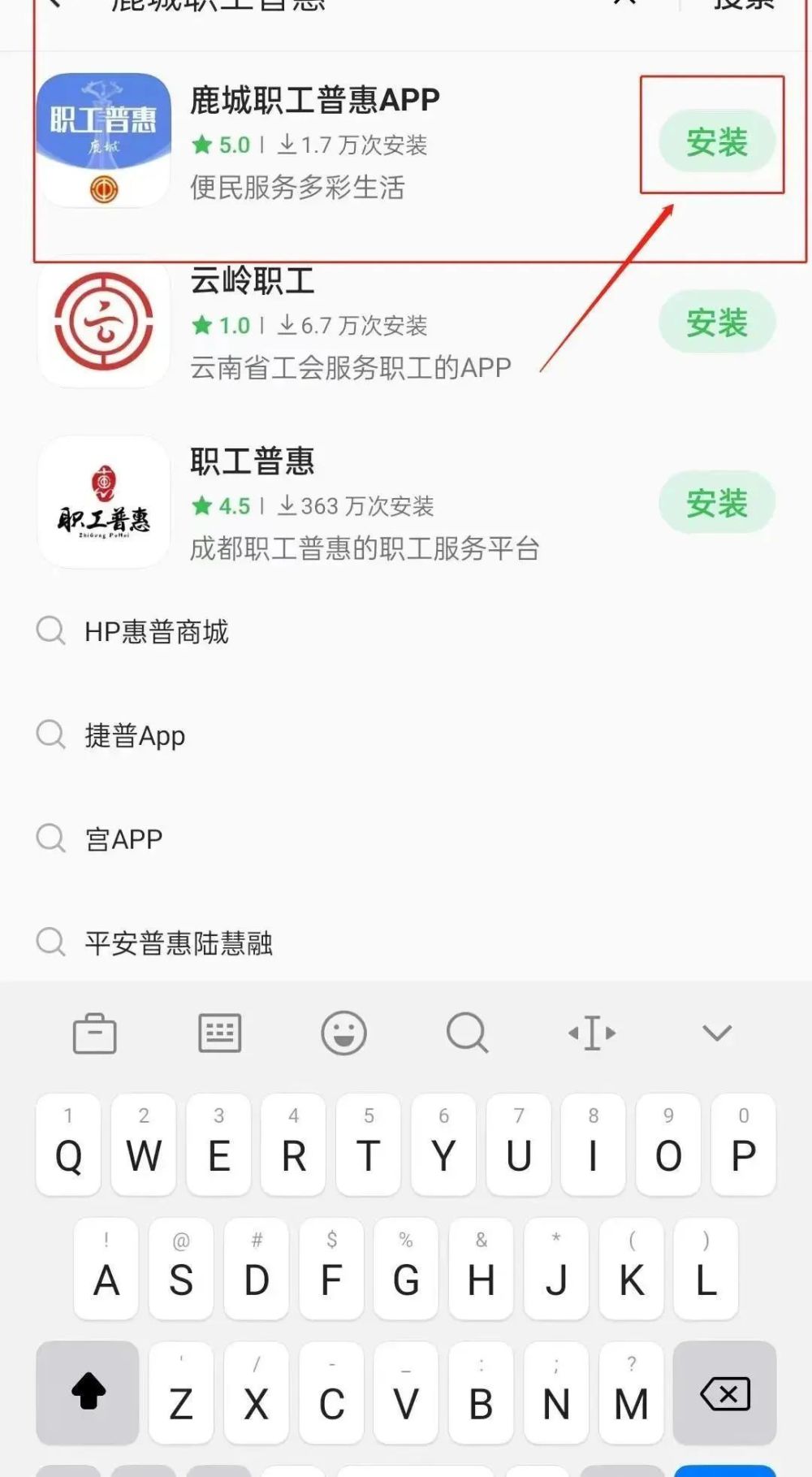
Task: Install the 职工普惠 Chengdu app
Action: click(x=716, y=503)
